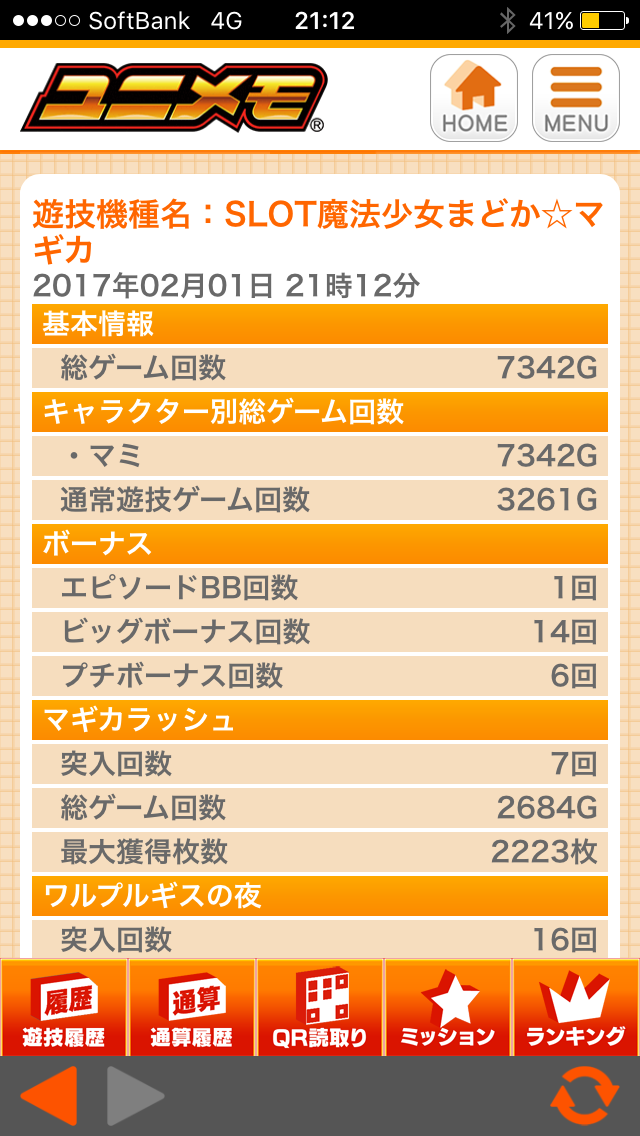Open QR読取り scanner
The width and height of the screenshot is (640, 1136).
(x=320, y=1007)
